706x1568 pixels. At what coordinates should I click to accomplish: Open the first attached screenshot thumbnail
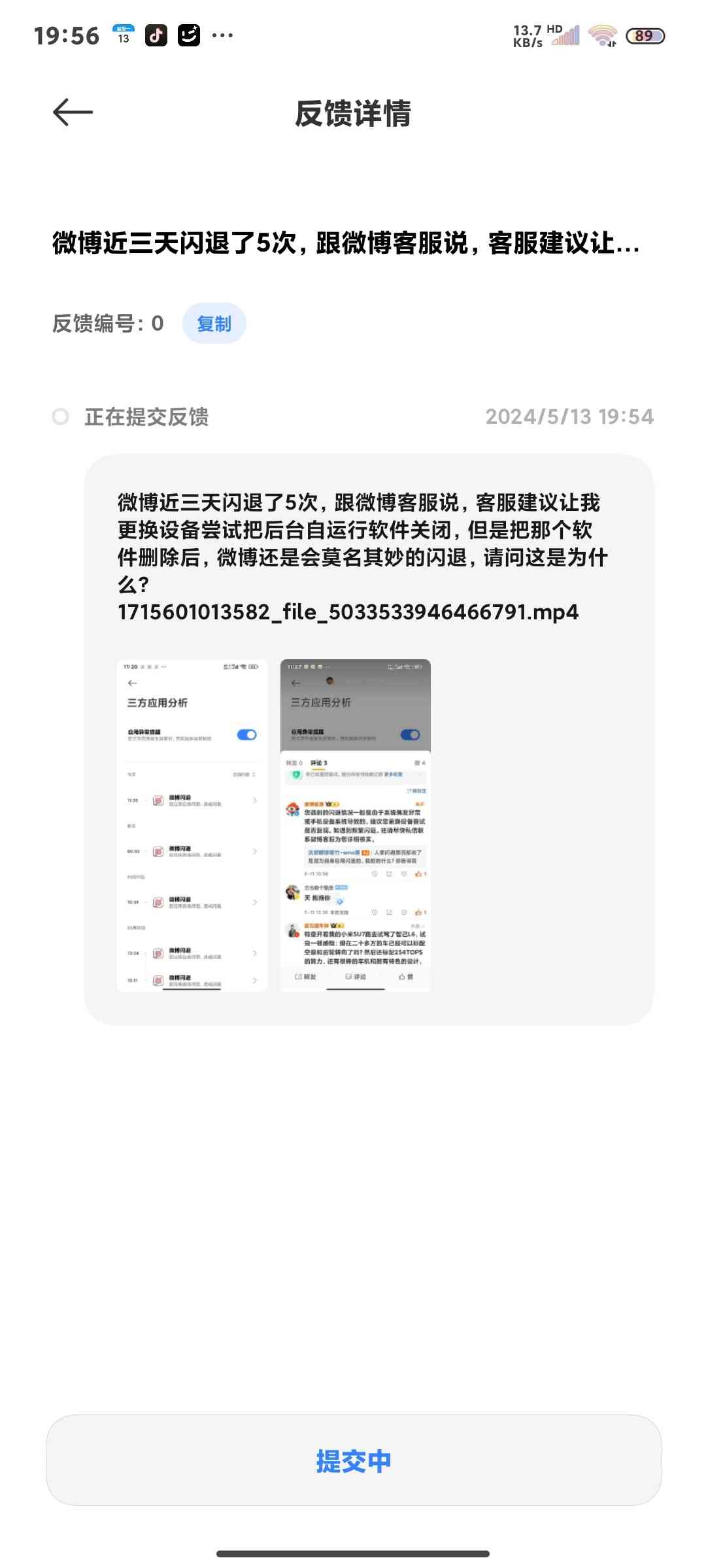pos(192,825)
